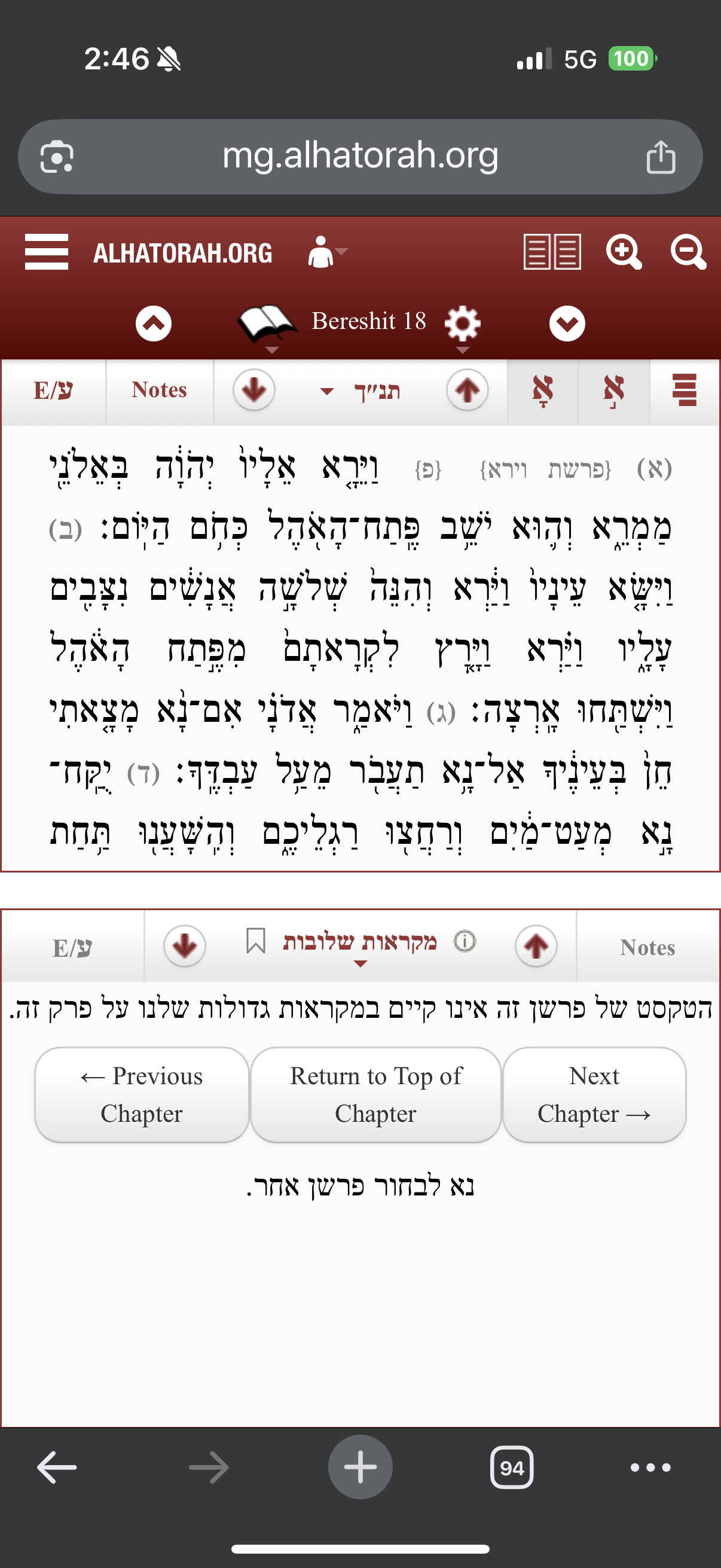The image size is (721, 1568).
Task: Zoom in on the text
Action: click(623, 252)
